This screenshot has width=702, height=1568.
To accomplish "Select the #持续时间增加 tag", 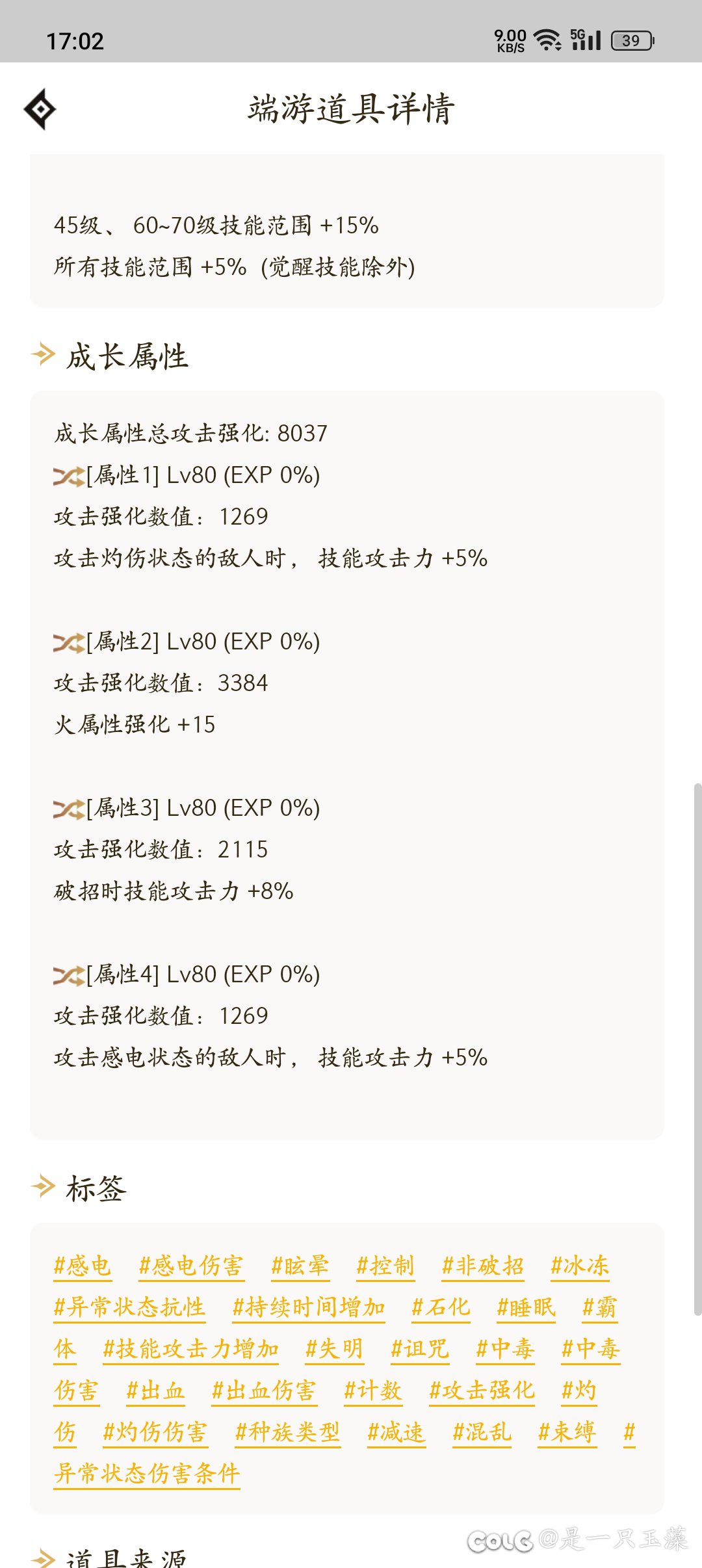I will (309, 1307).
